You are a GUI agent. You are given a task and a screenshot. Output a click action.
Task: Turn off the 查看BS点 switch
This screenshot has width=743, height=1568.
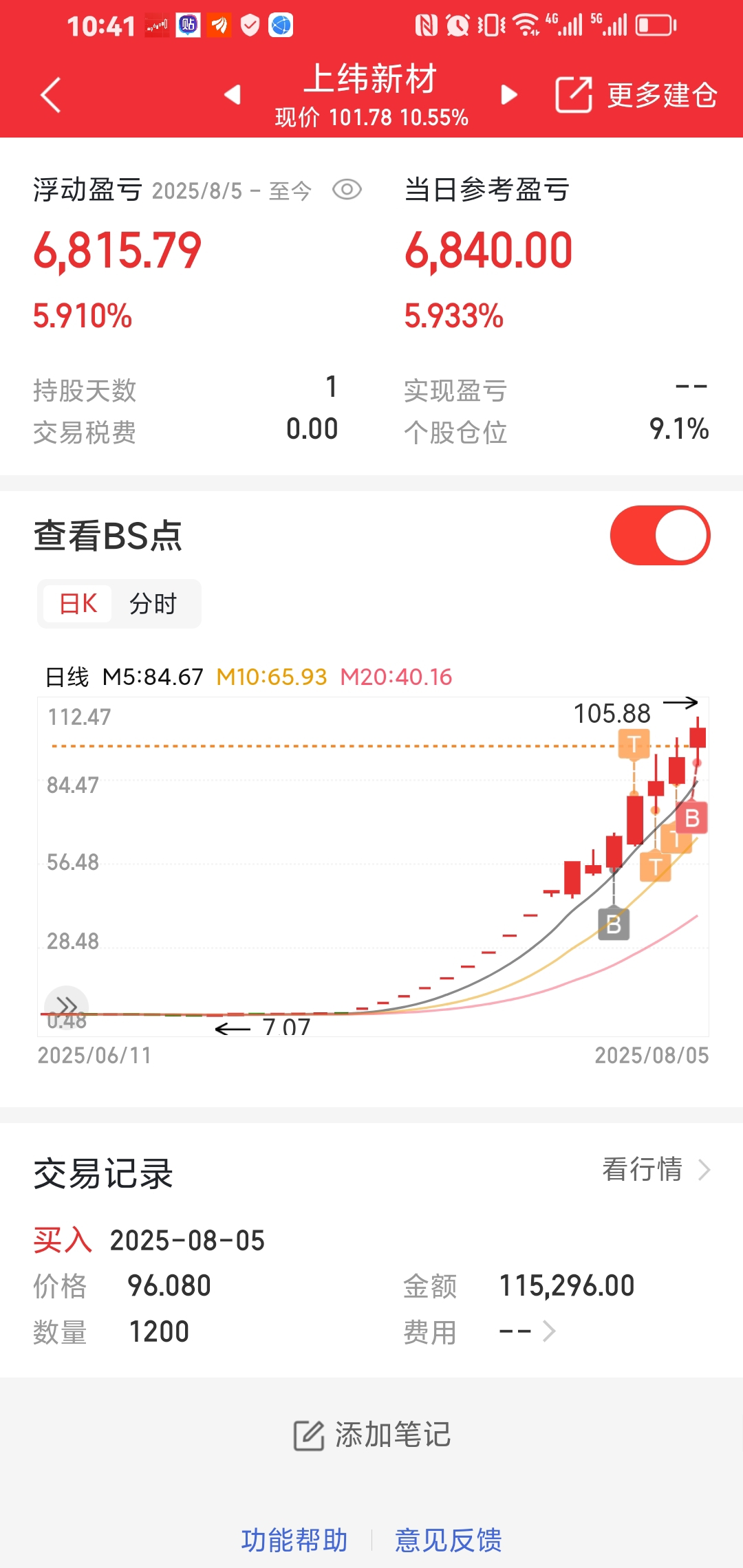pyautogui.click(x=660, y=535)
